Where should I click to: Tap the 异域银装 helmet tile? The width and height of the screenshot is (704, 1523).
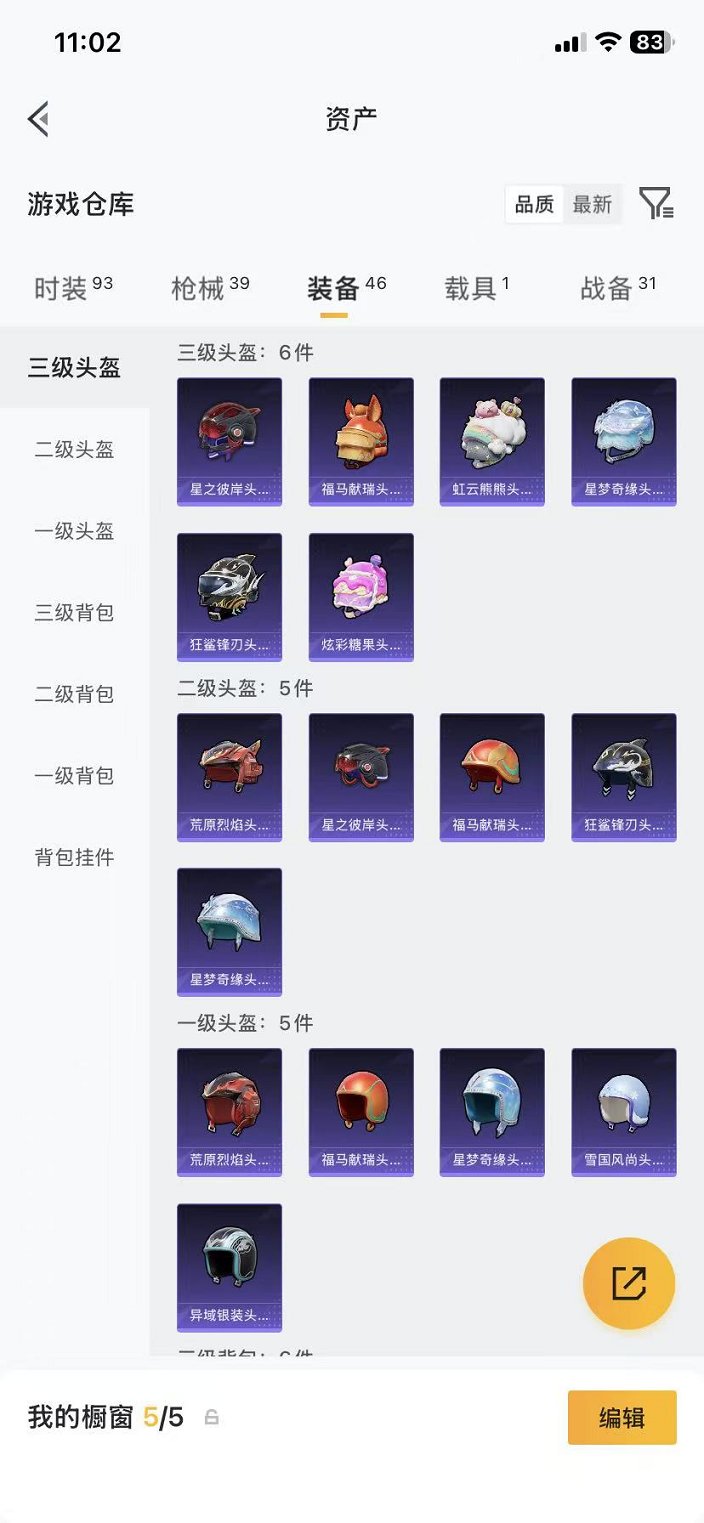coord(229,1267)
